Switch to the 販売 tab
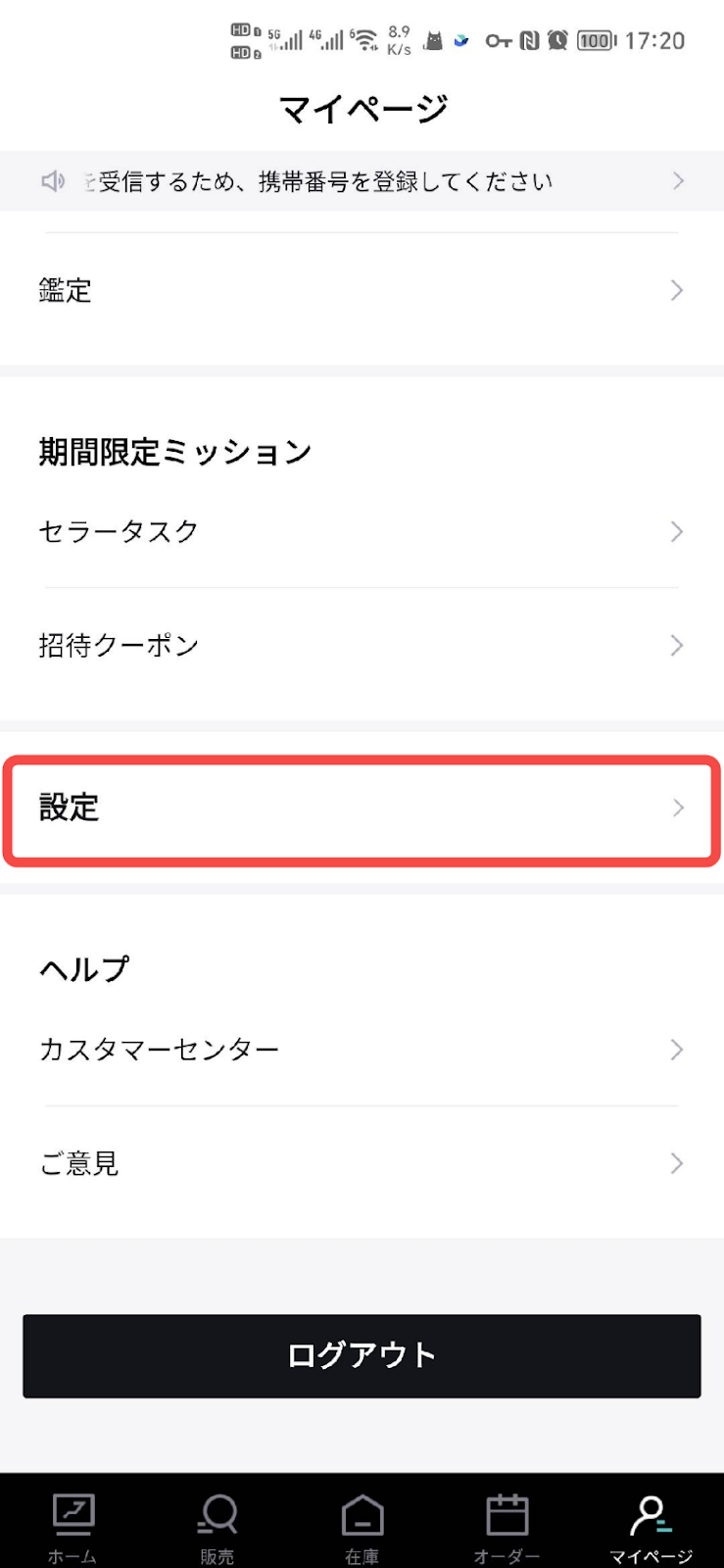The width and height of the screenshot is (724, 1568). [x=217, y=1527]
